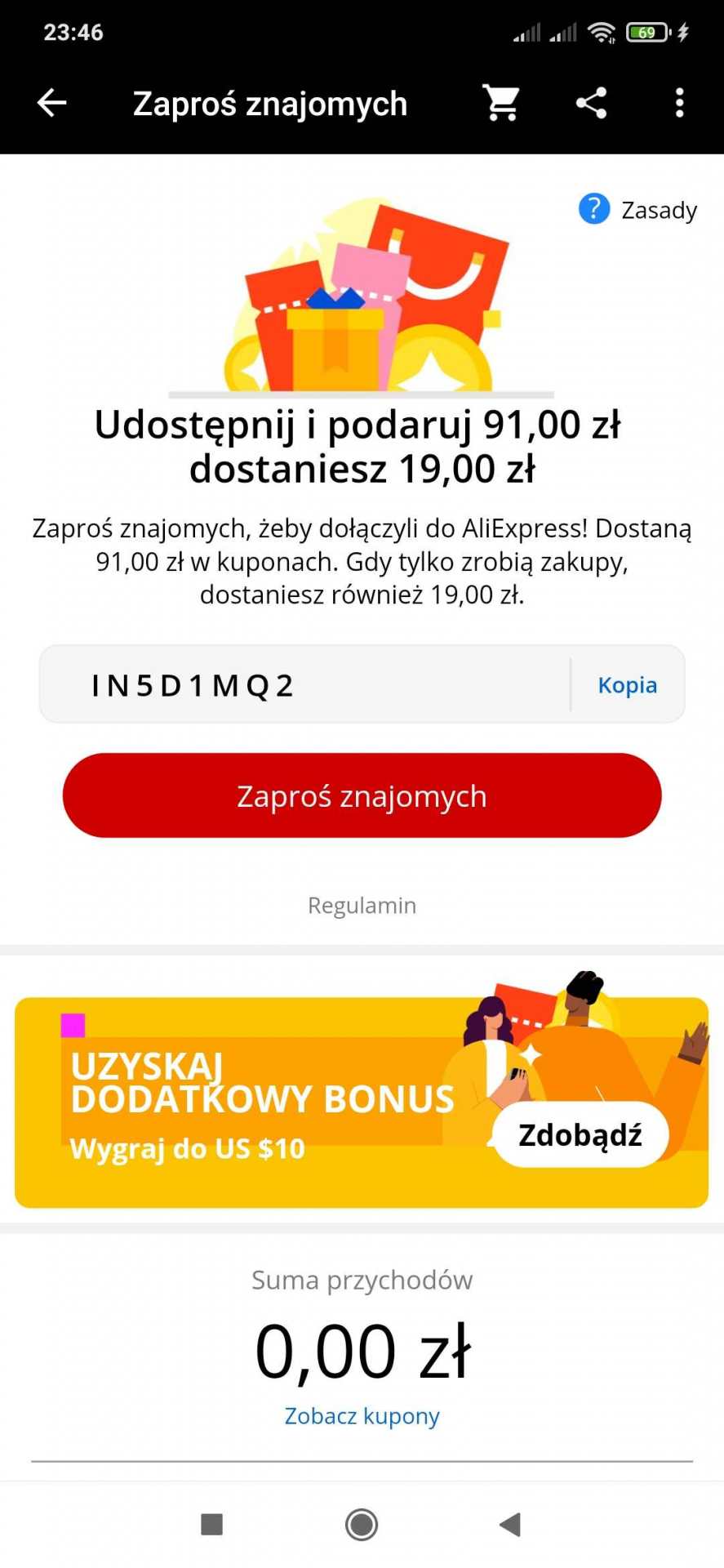
Task: Open the overflow menu
Action: pyautogui.click(x=679, y=103)
